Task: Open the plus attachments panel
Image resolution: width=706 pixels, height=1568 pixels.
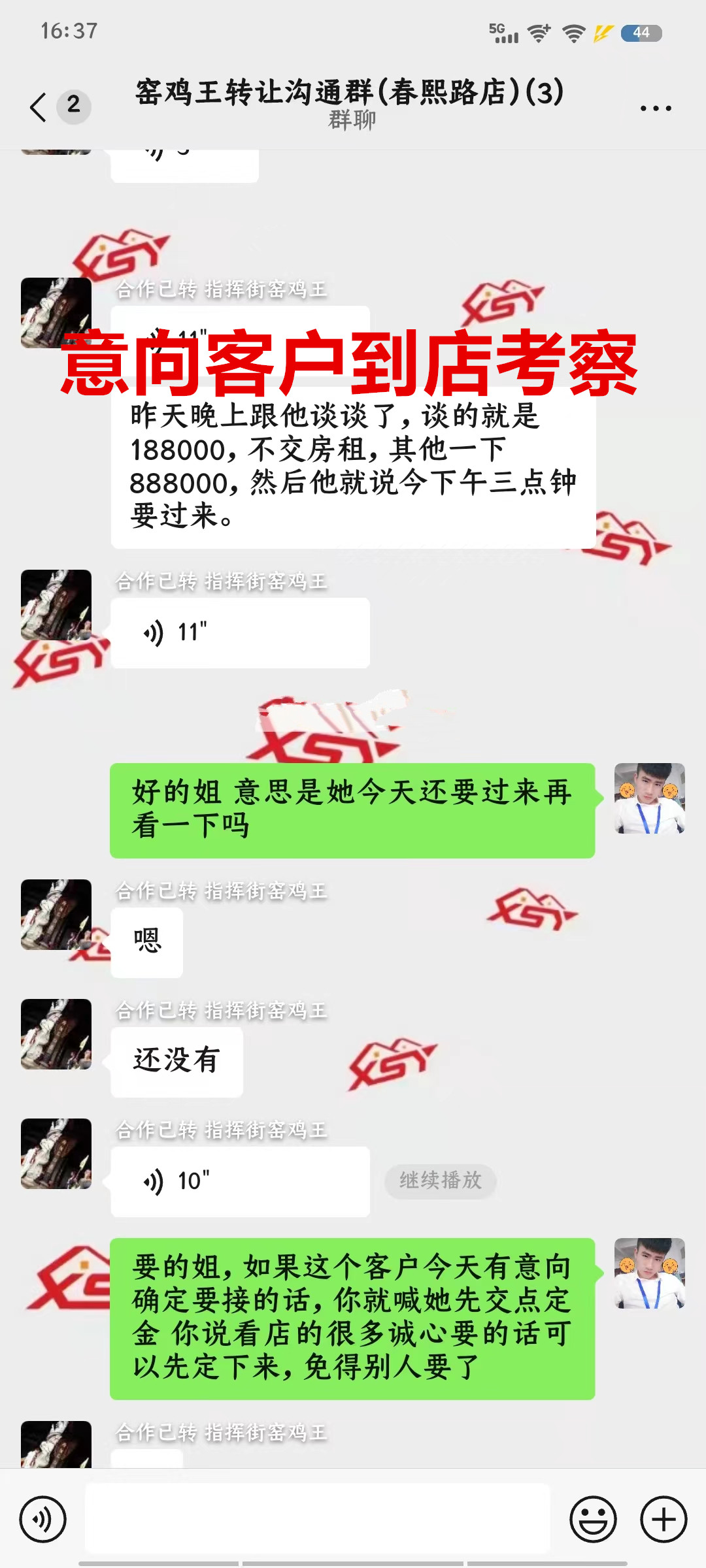Action: coord(664,1519)
